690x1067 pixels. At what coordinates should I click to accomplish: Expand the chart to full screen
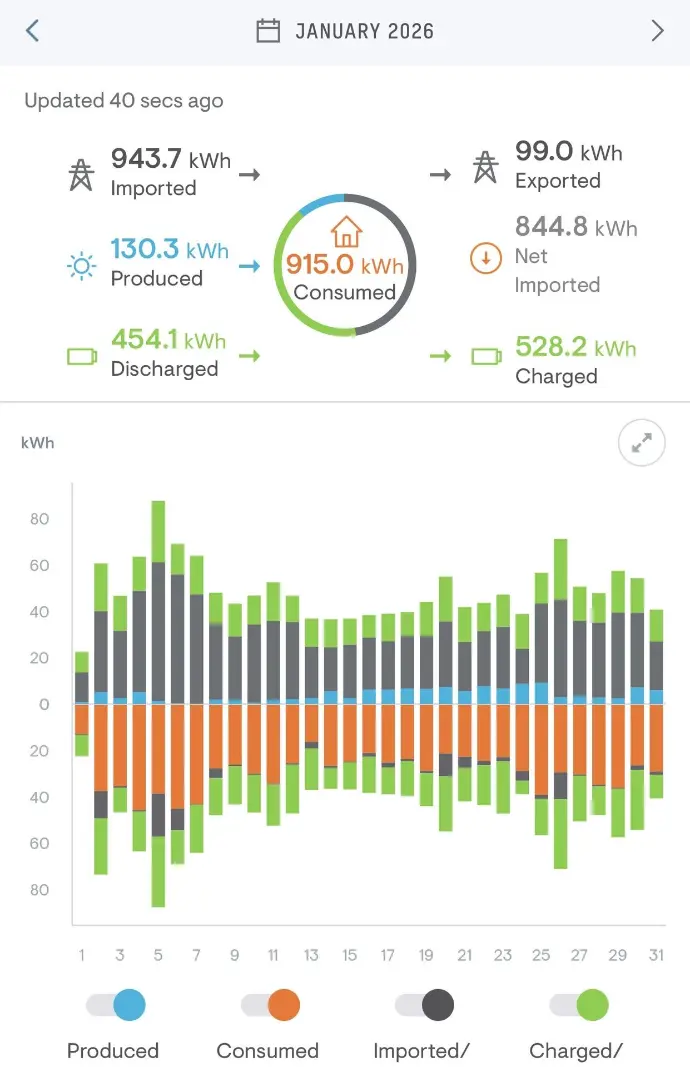(641, 444)
